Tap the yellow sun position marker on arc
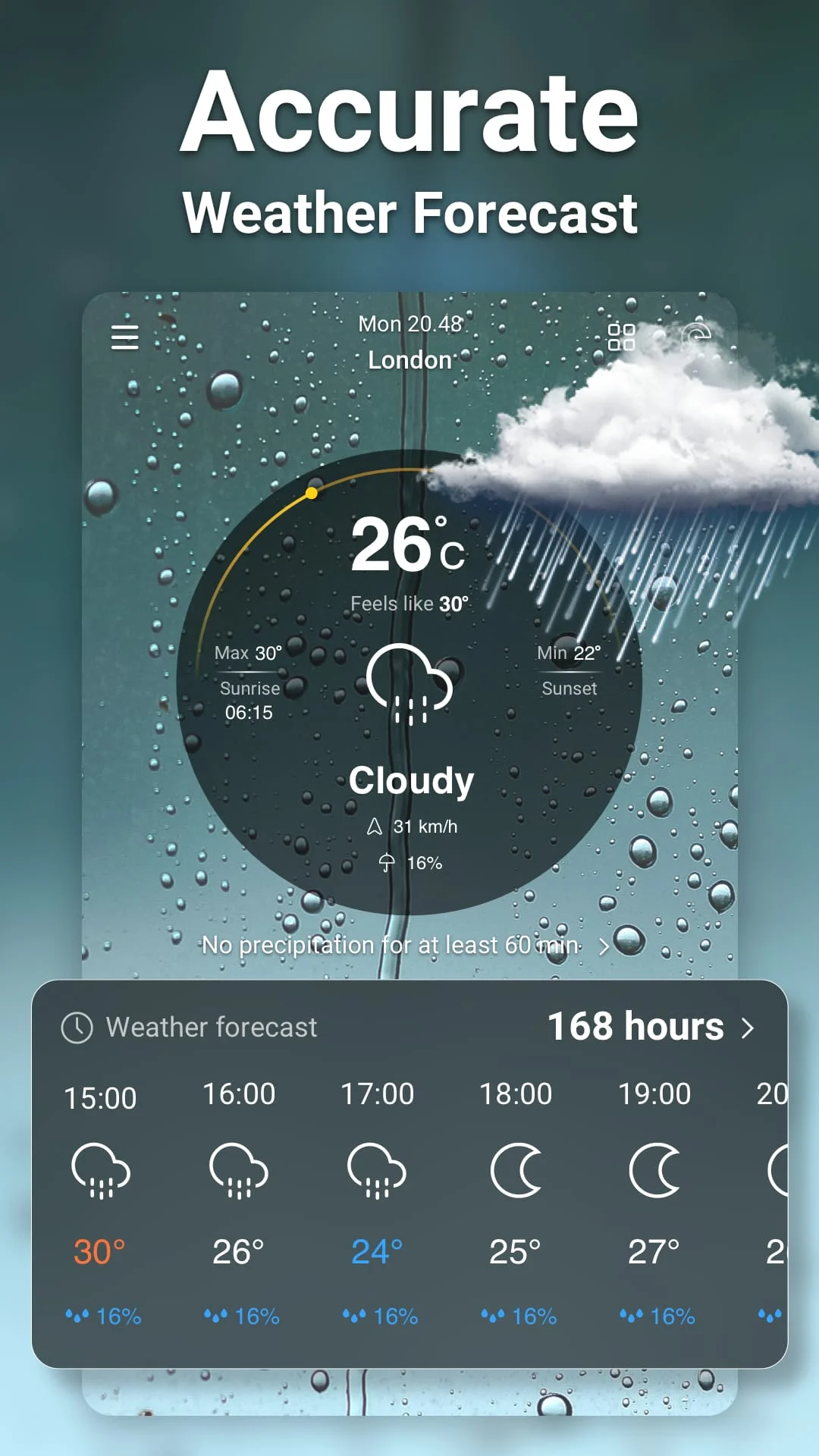 pos(312,493)
